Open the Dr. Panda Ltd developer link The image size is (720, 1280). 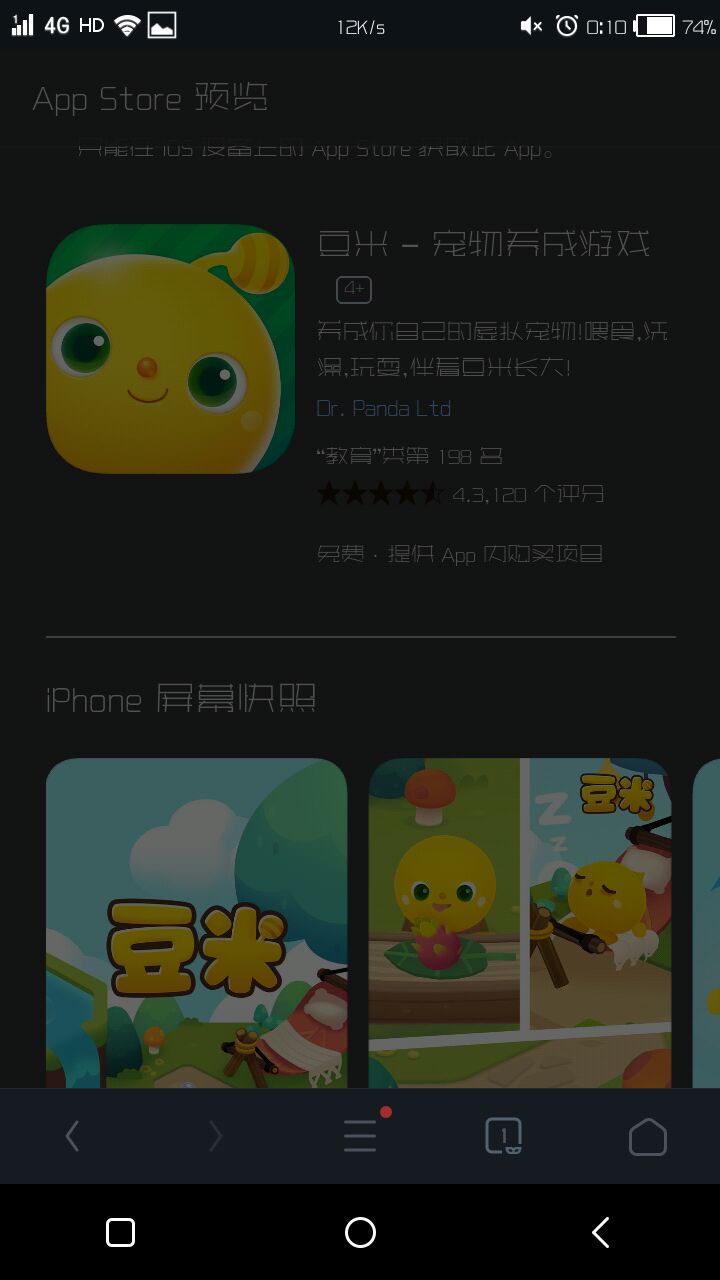click(x=383, y=408)
